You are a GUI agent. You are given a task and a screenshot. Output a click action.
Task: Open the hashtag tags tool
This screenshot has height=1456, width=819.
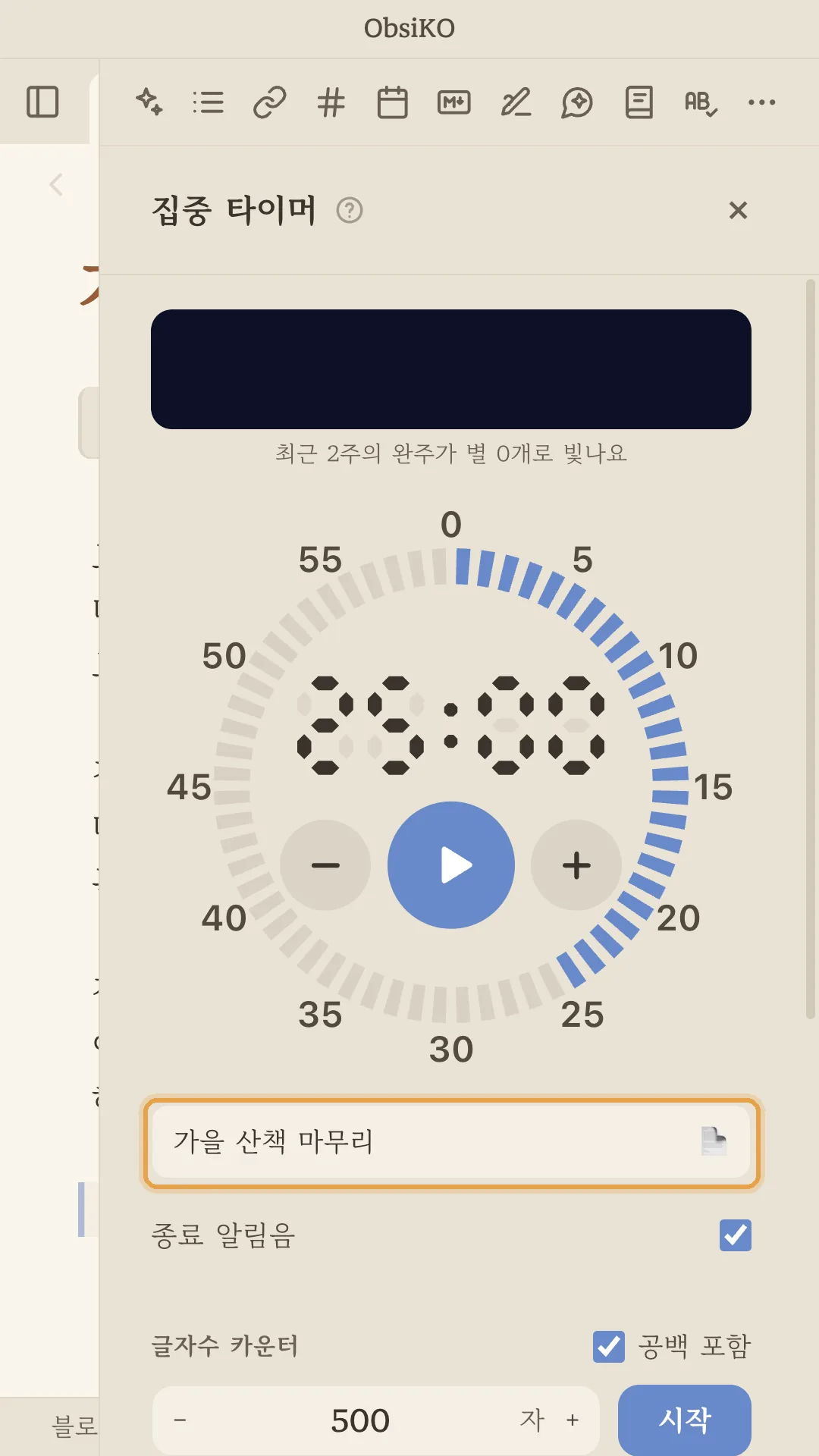[x=331, y=102]
